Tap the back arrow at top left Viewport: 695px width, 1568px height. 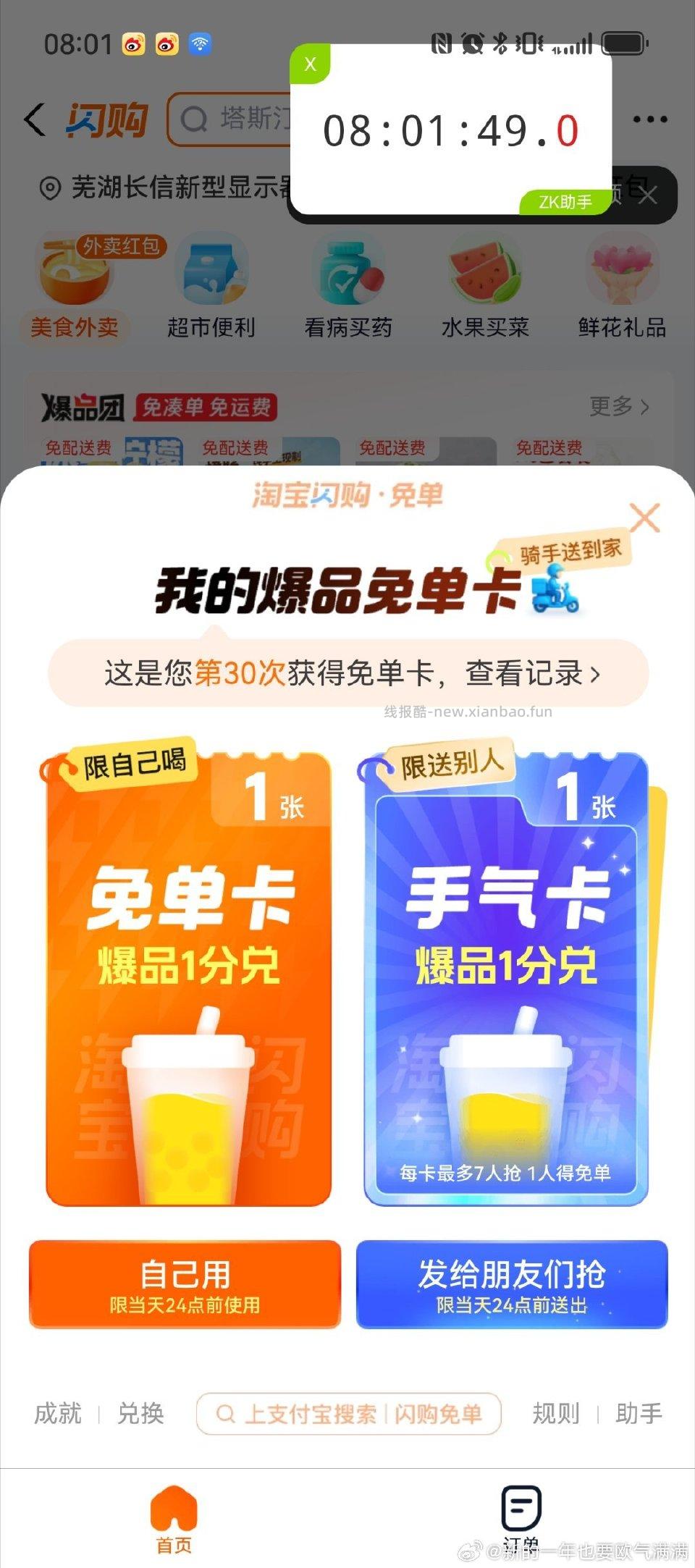pos(33,119)
